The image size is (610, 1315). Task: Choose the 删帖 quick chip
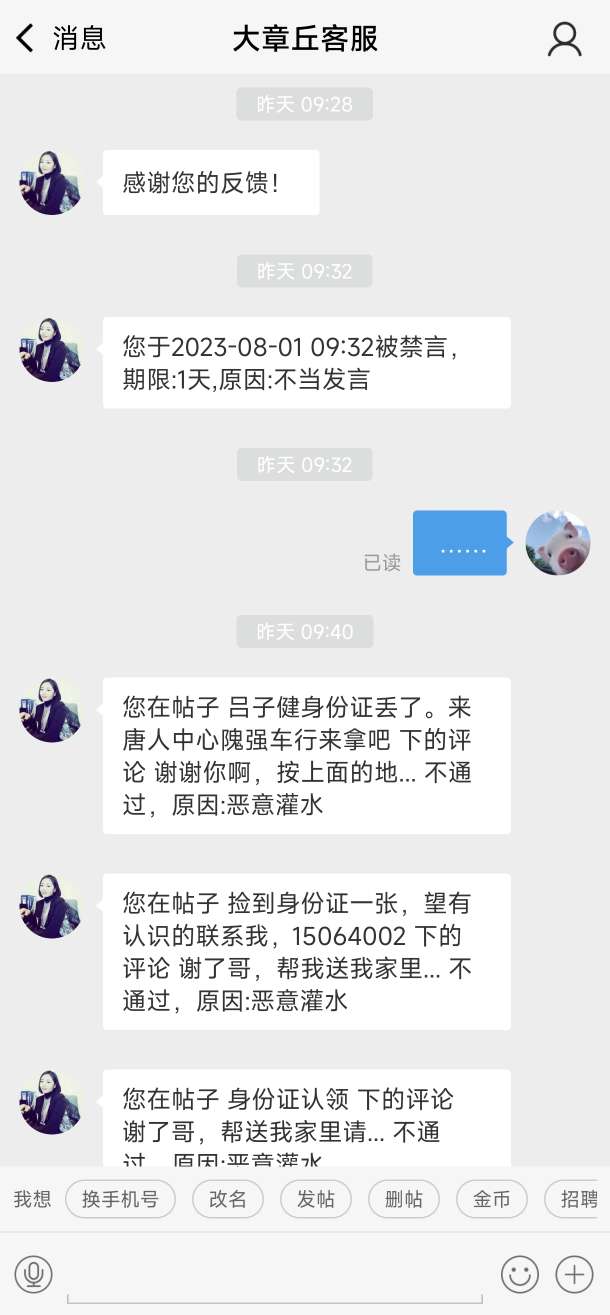click(x=404, y=1199)
